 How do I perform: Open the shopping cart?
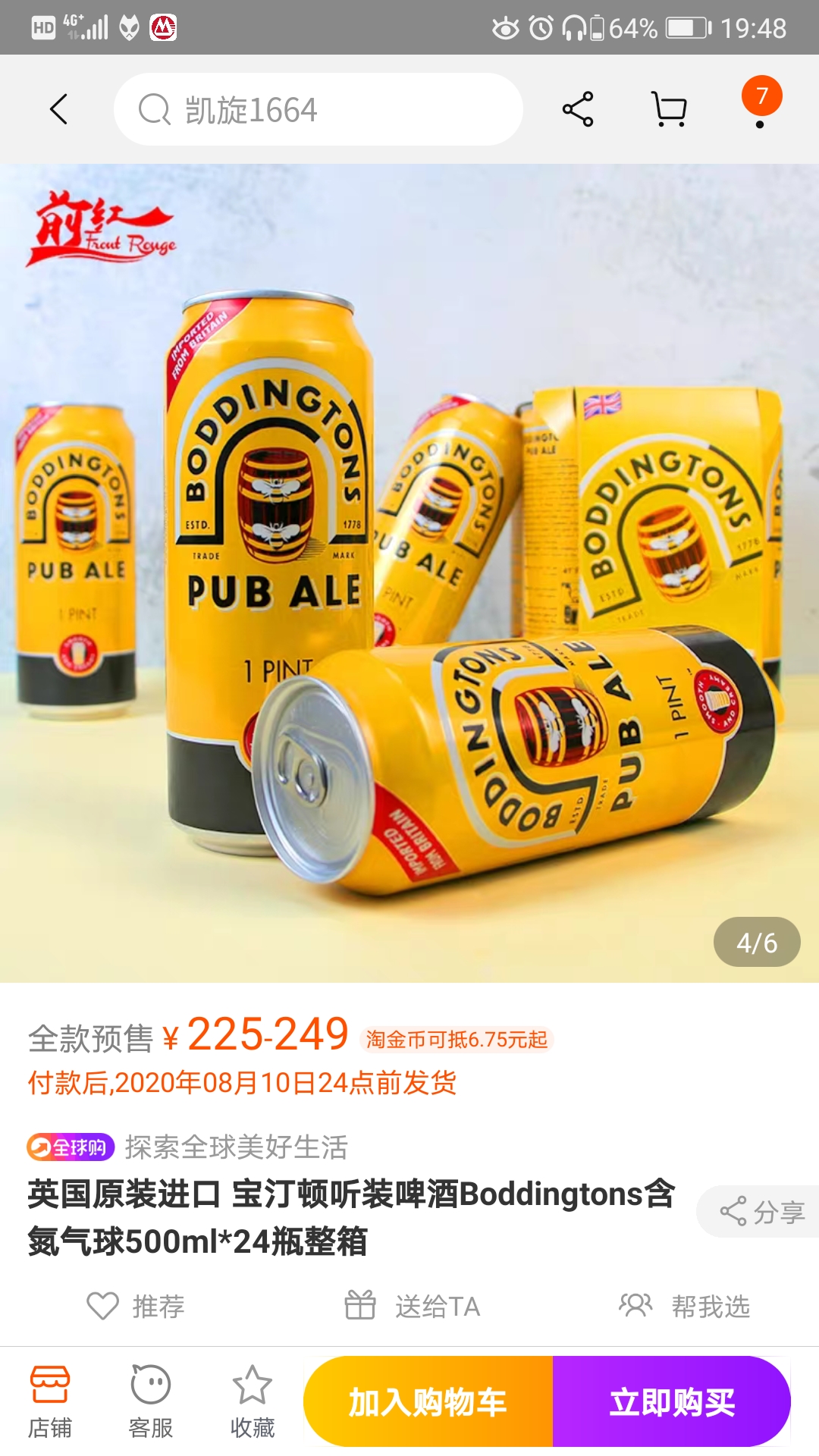[x=670, y=109]
